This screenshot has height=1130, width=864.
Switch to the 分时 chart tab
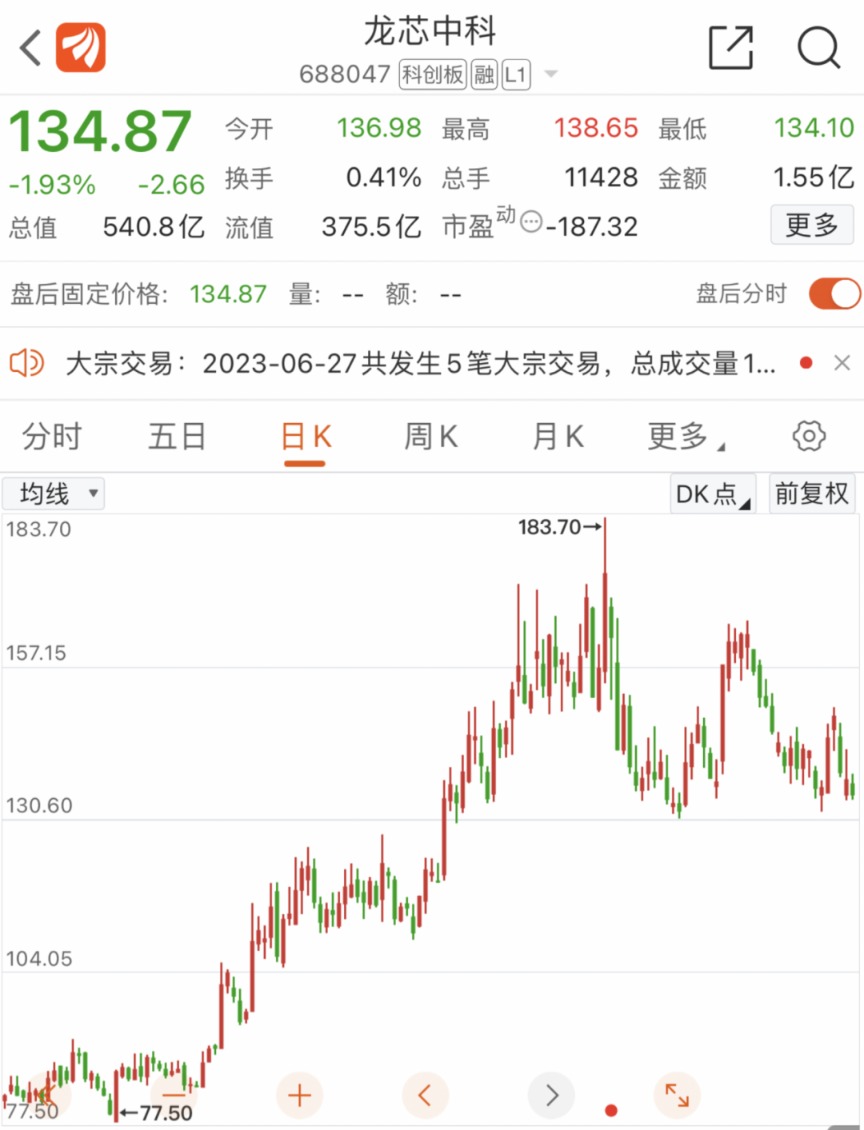(52, 437)
